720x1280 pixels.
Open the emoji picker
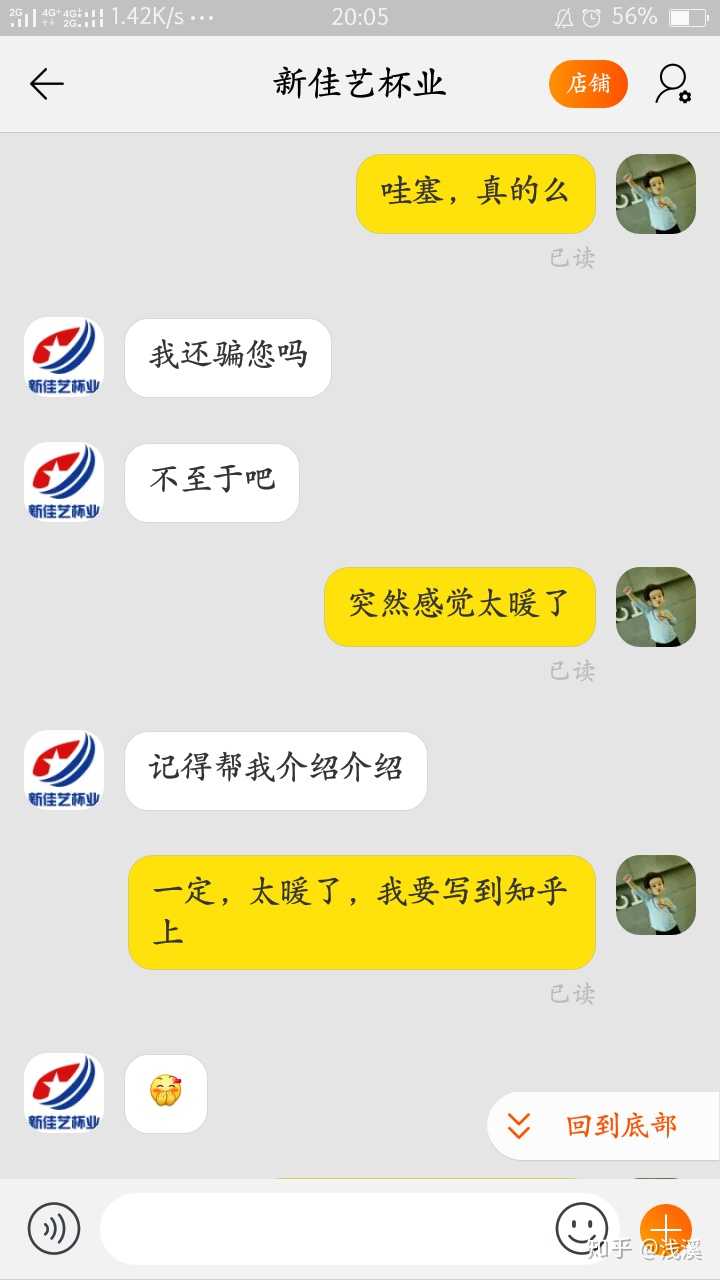tap(582, 1228)
